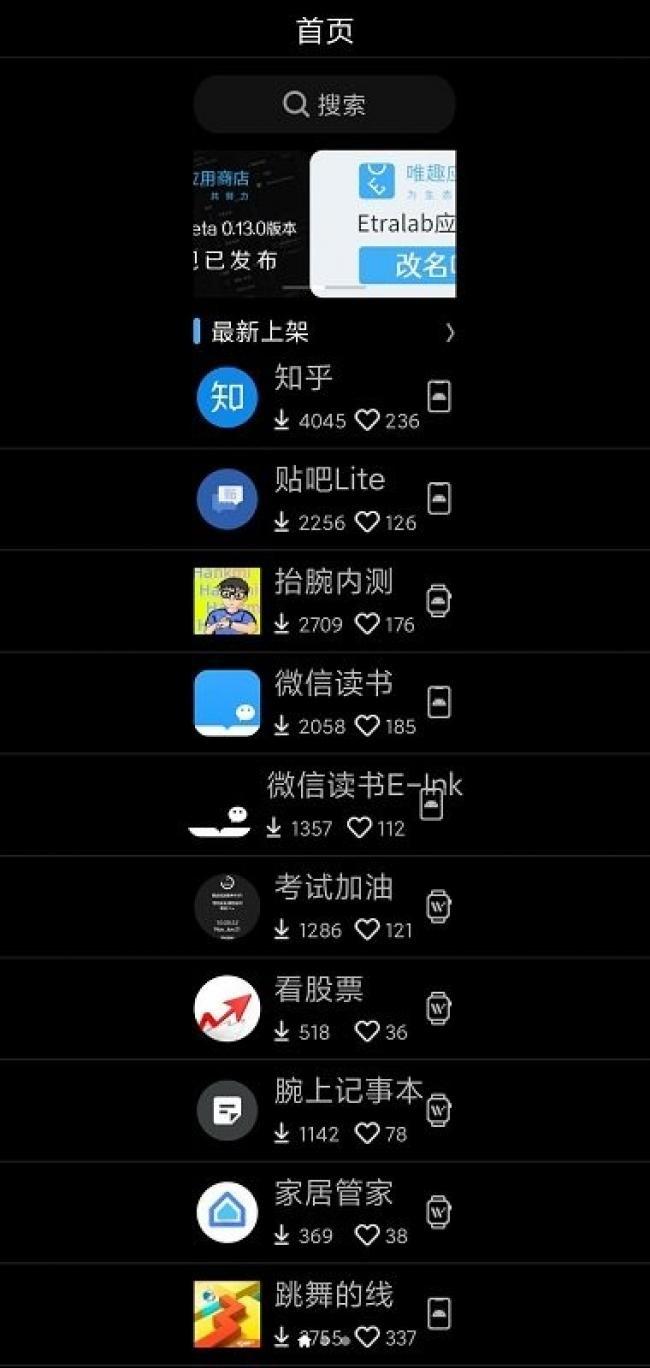
Task: View the 微信读书 app details
Action: coord(324,703)
